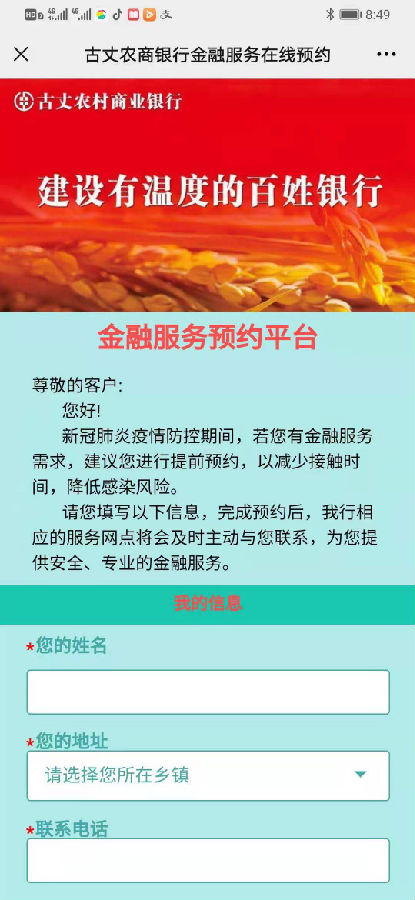
Task: Focus the 联系电话 phone field
Action: pos(208,860)
